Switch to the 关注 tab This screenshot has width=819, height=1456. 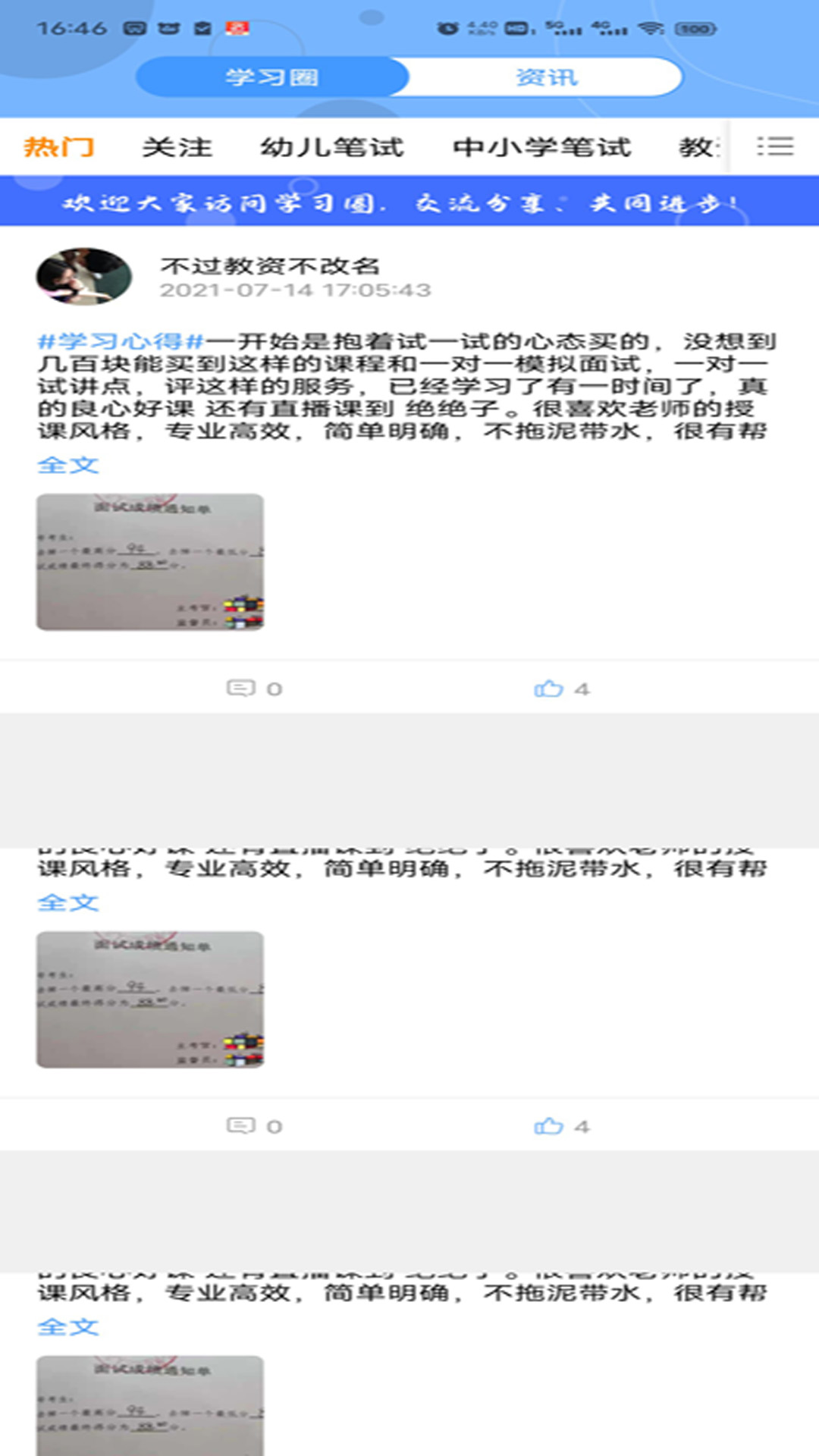(177, 146)
